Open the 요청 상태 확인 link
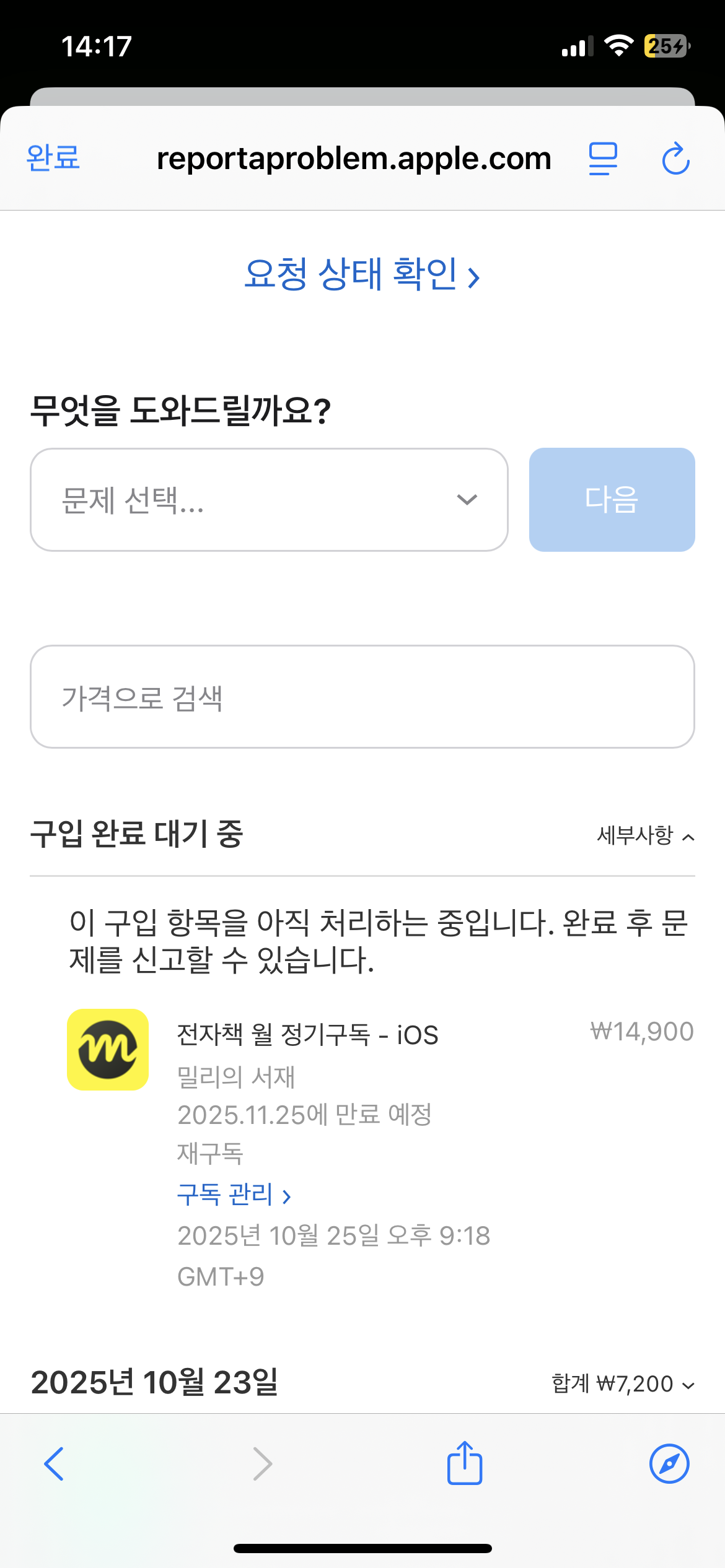This screenshot has height=1568, width=725. [362, 274]
